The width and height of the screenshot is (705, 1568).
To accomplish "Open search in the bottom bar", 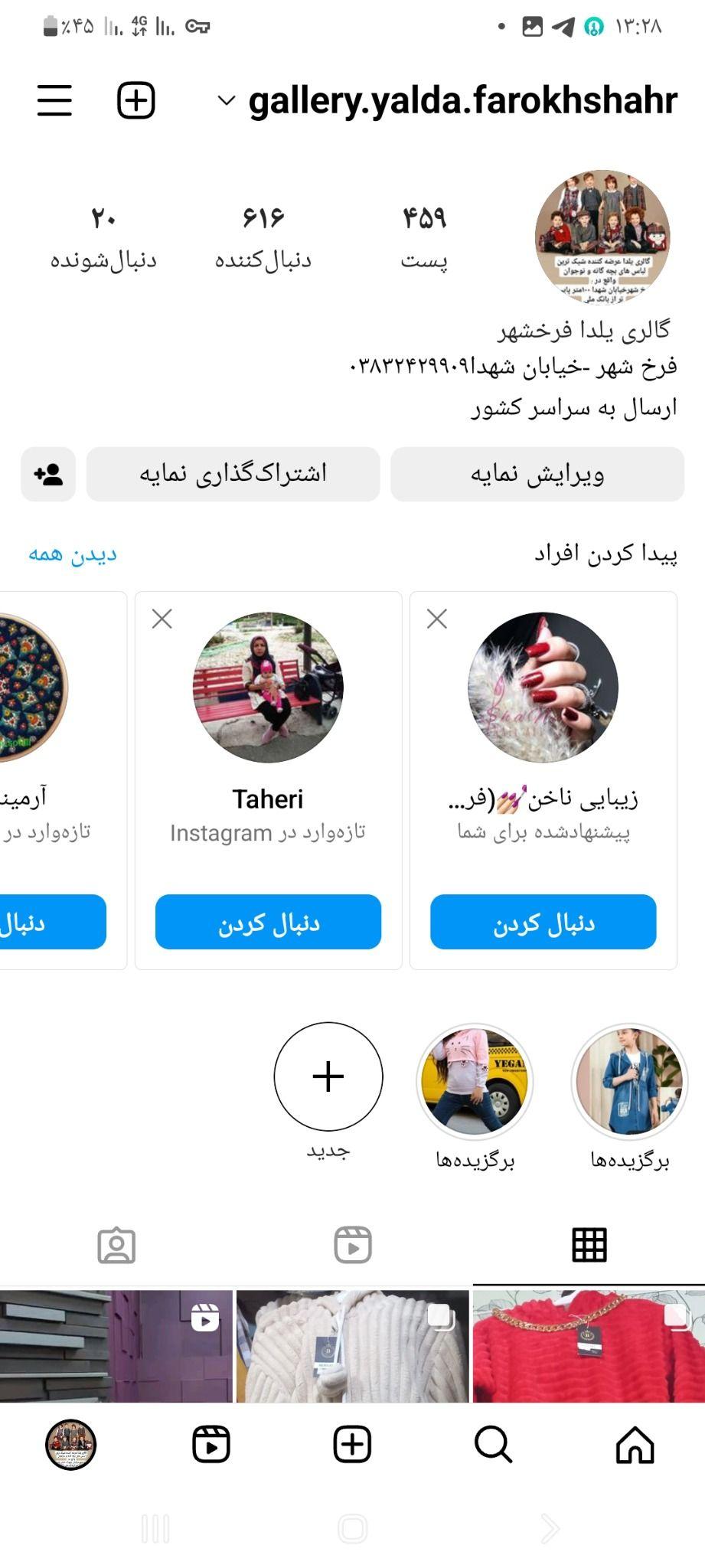I will (493, 1445).
